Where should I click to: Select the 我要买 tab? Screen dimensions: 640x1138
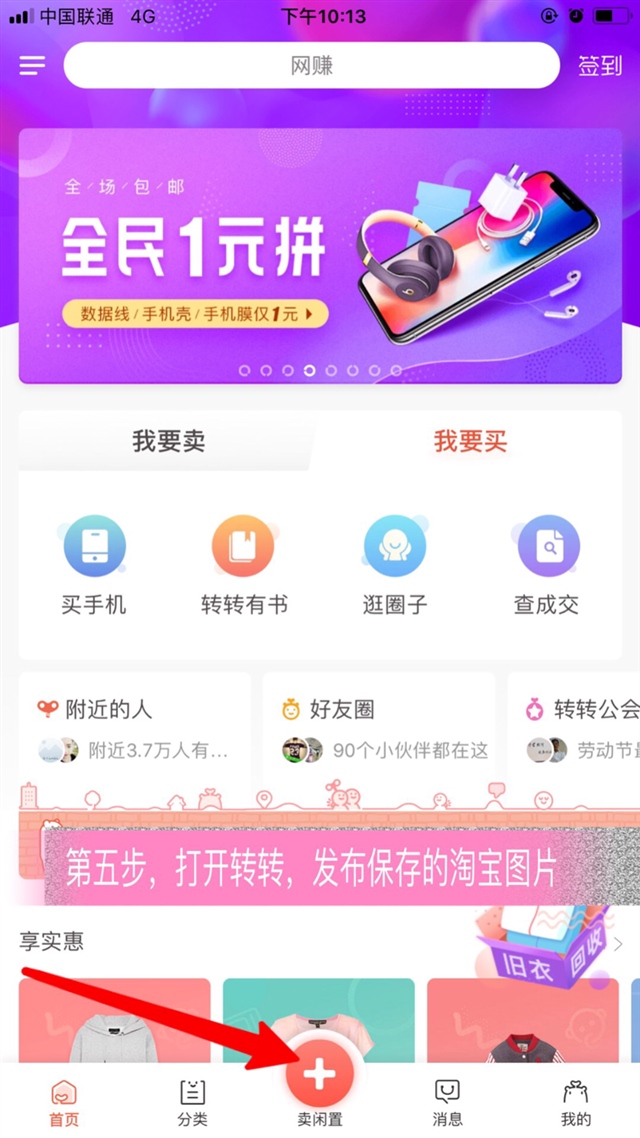pyautogui.click(x=470, y=441)
